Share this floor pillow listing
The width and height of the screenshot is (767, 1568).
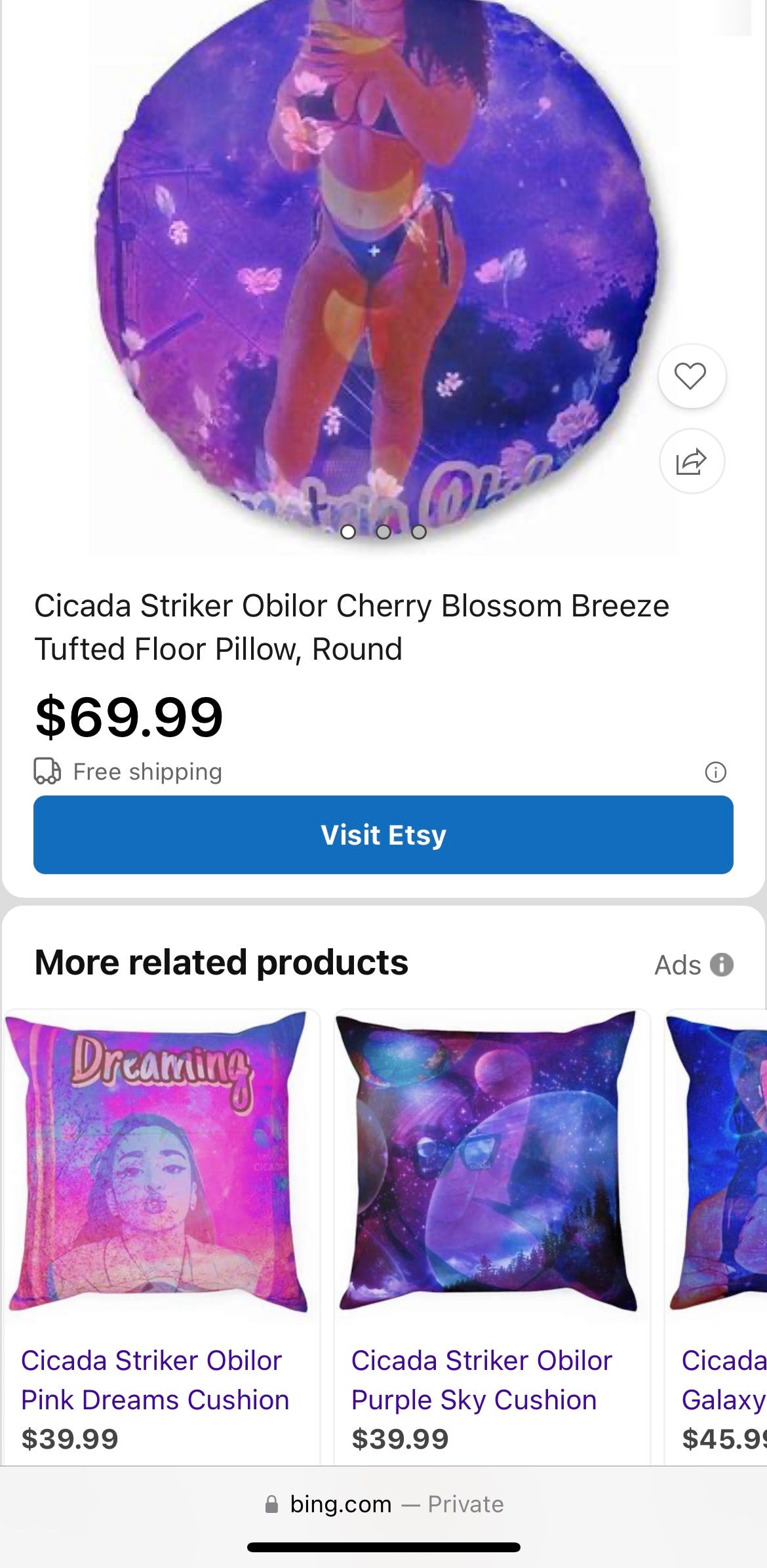[x=691, y=461]
